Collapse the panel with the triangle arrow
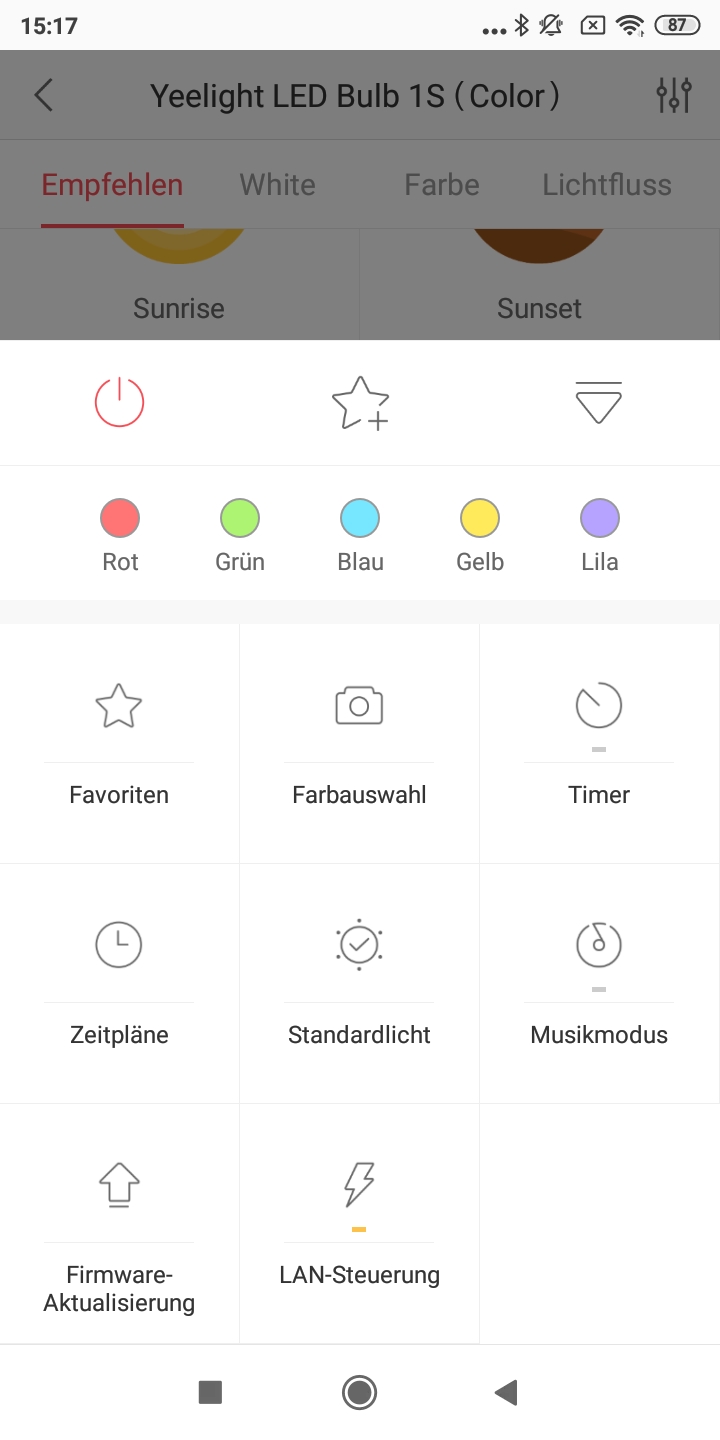The image size is (720, 1440). tap(598, 401)
